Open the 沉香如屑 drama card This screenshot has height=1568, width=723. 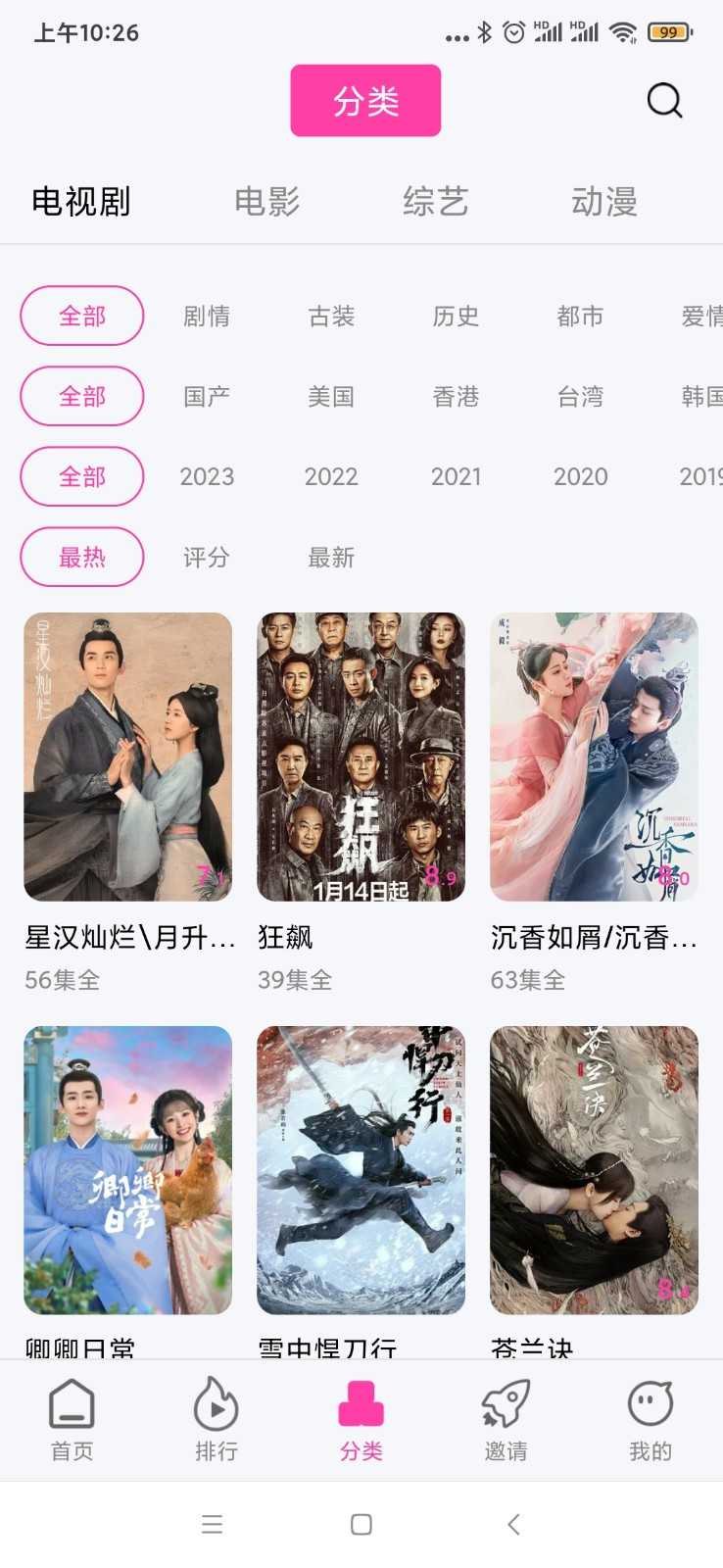pyautogui.click(x=594, y=757)
